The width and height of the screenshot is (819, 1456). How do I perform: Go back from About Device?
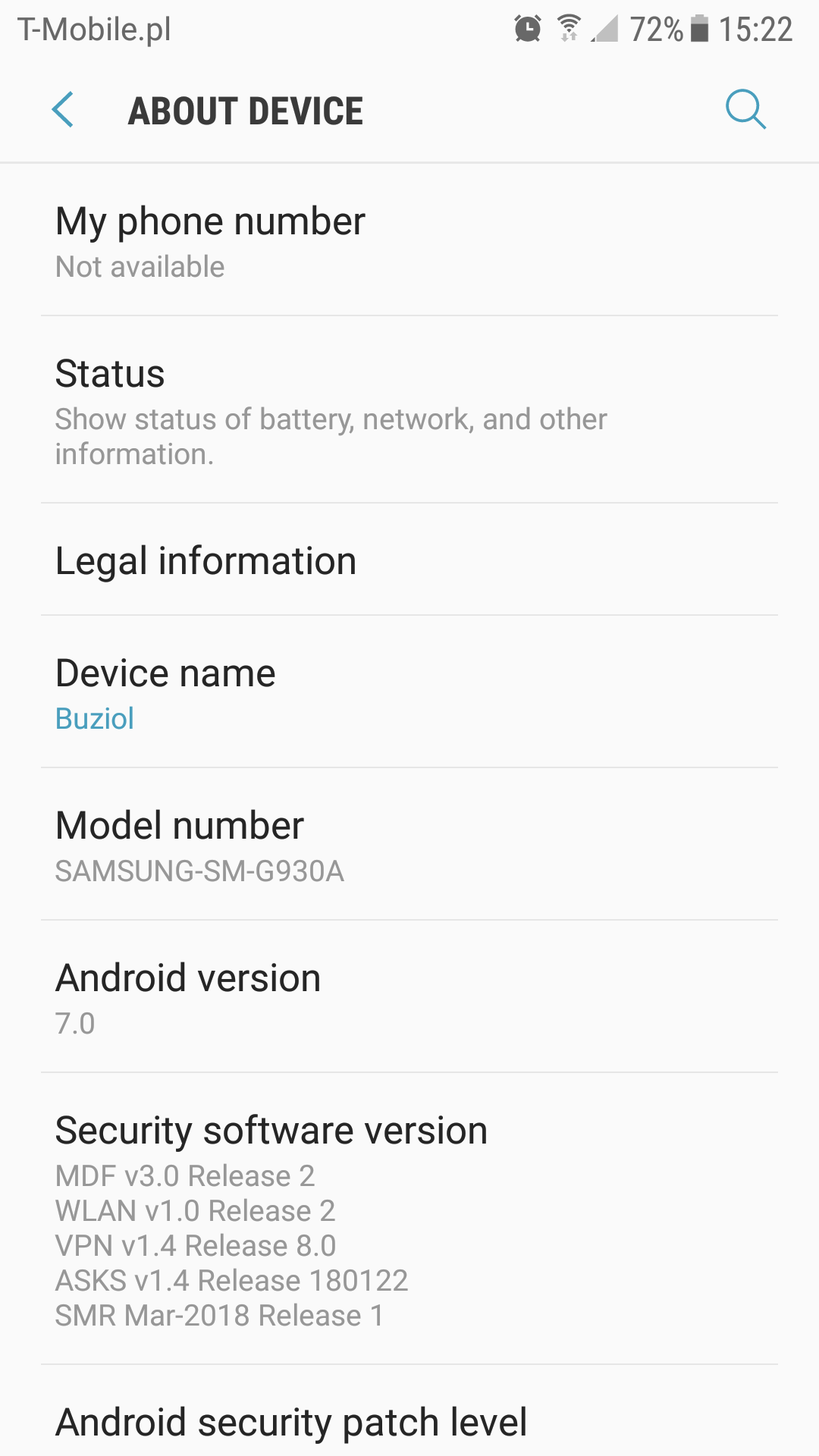click(63, 110)
